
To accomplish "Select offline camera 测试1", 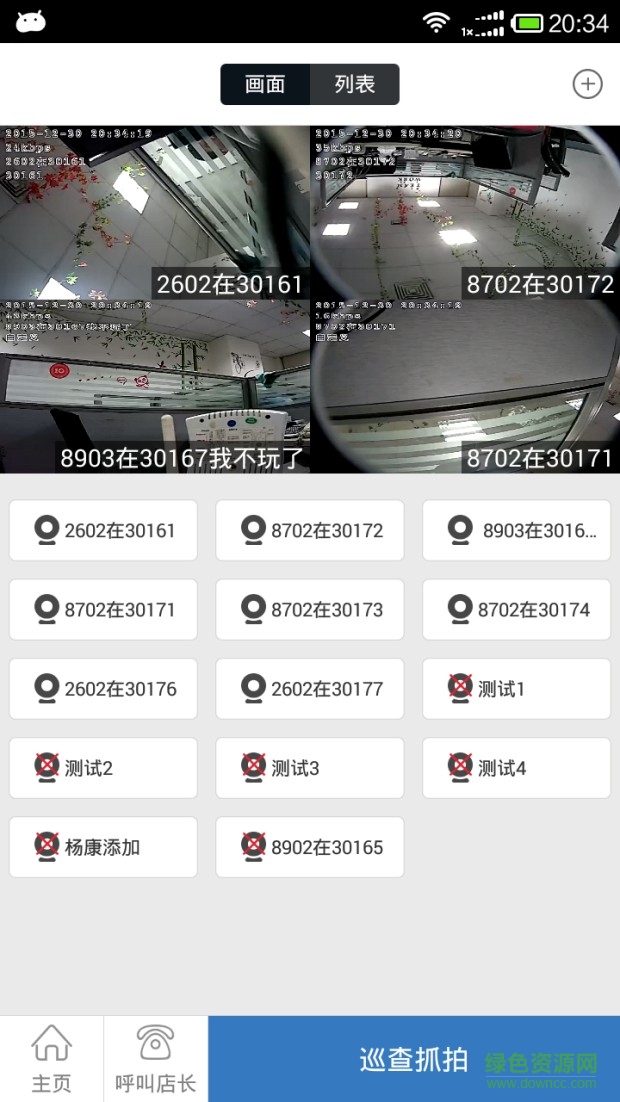I will (516, 689).
